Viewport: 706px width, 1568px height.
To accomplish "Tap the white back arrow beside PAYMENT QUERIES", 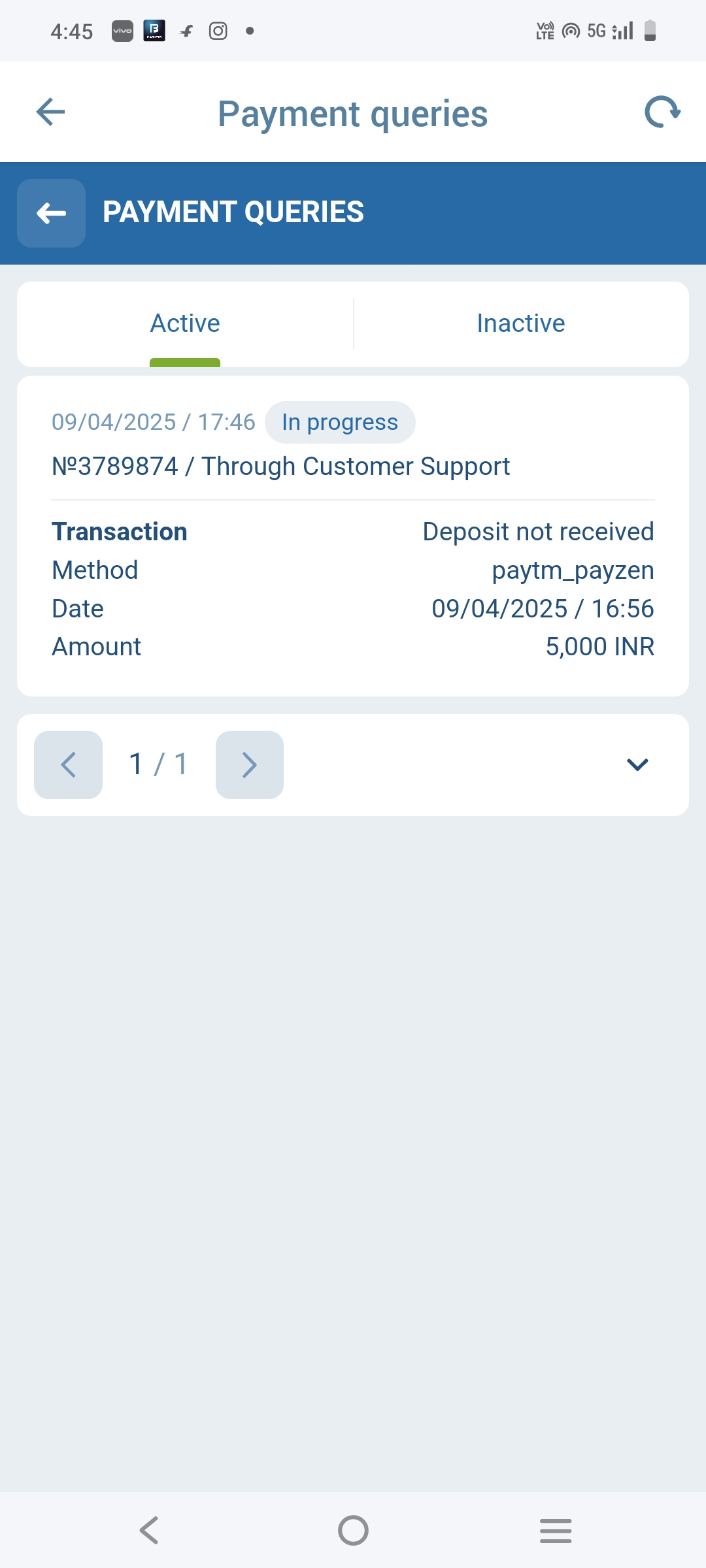I will click(x=52, y=213).
